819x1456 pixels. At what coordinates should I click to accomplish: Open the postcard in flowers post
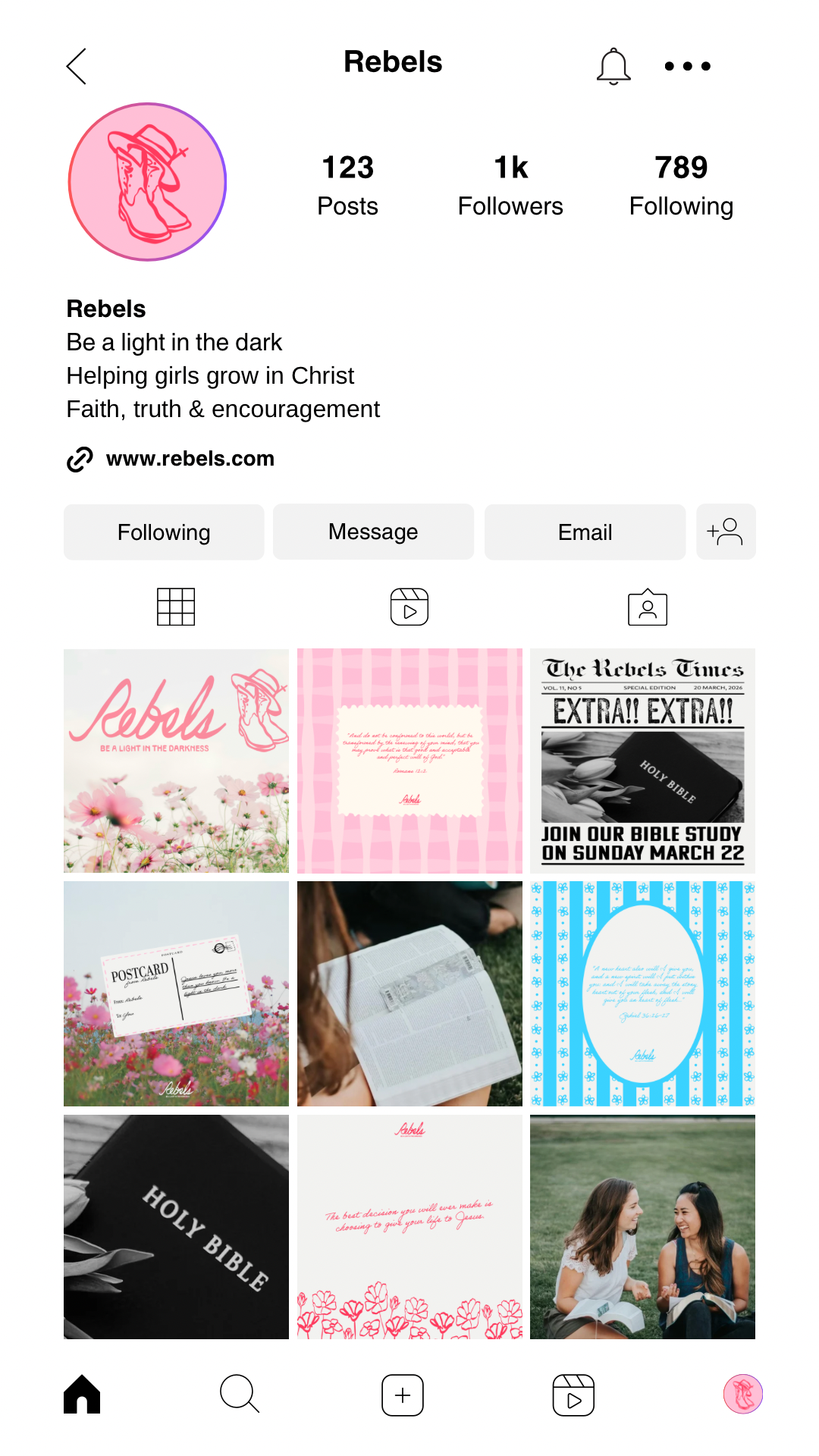coord(176,993)
